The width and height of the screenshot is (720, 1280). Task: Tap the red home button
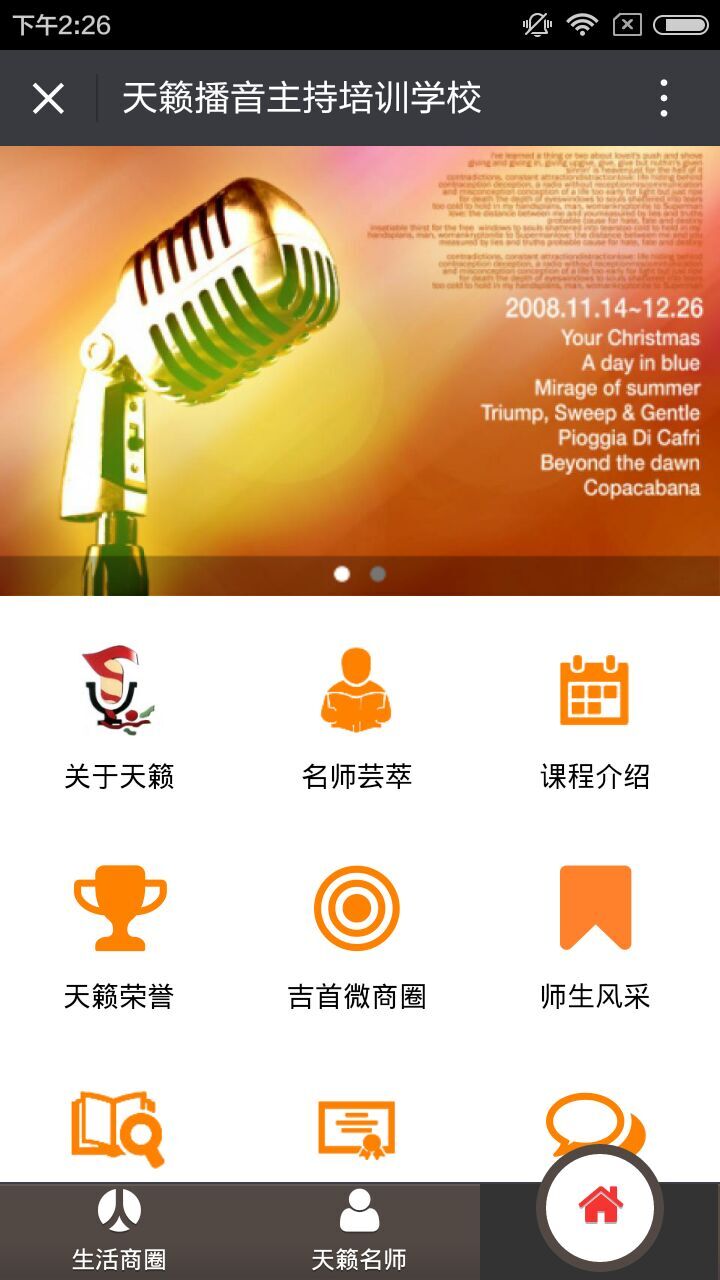[x=600, y=1207]
